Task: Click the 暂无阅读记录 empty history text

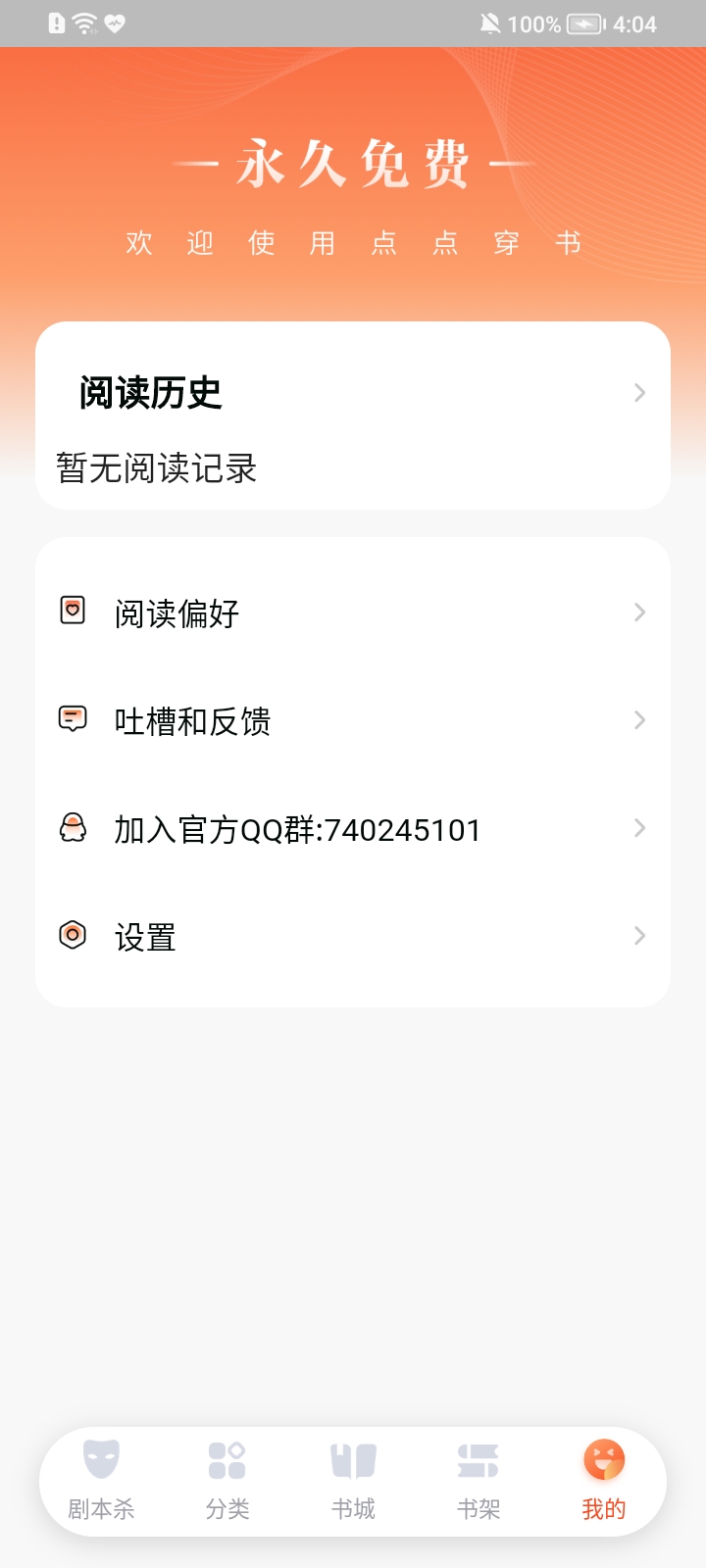Action: click(x=155, y=469)
